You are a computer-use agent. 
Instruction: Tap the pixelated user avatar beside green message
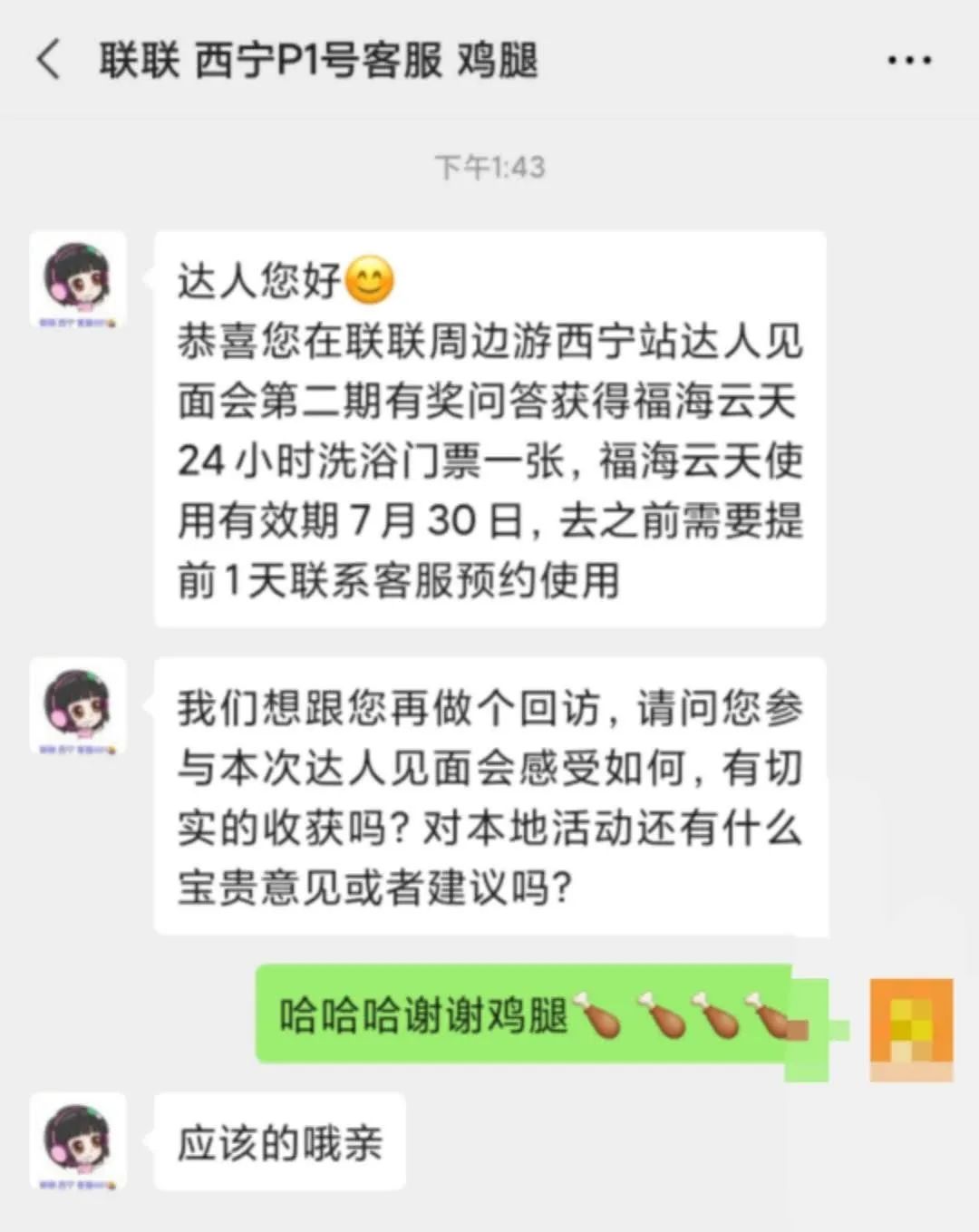(910, 1029)
